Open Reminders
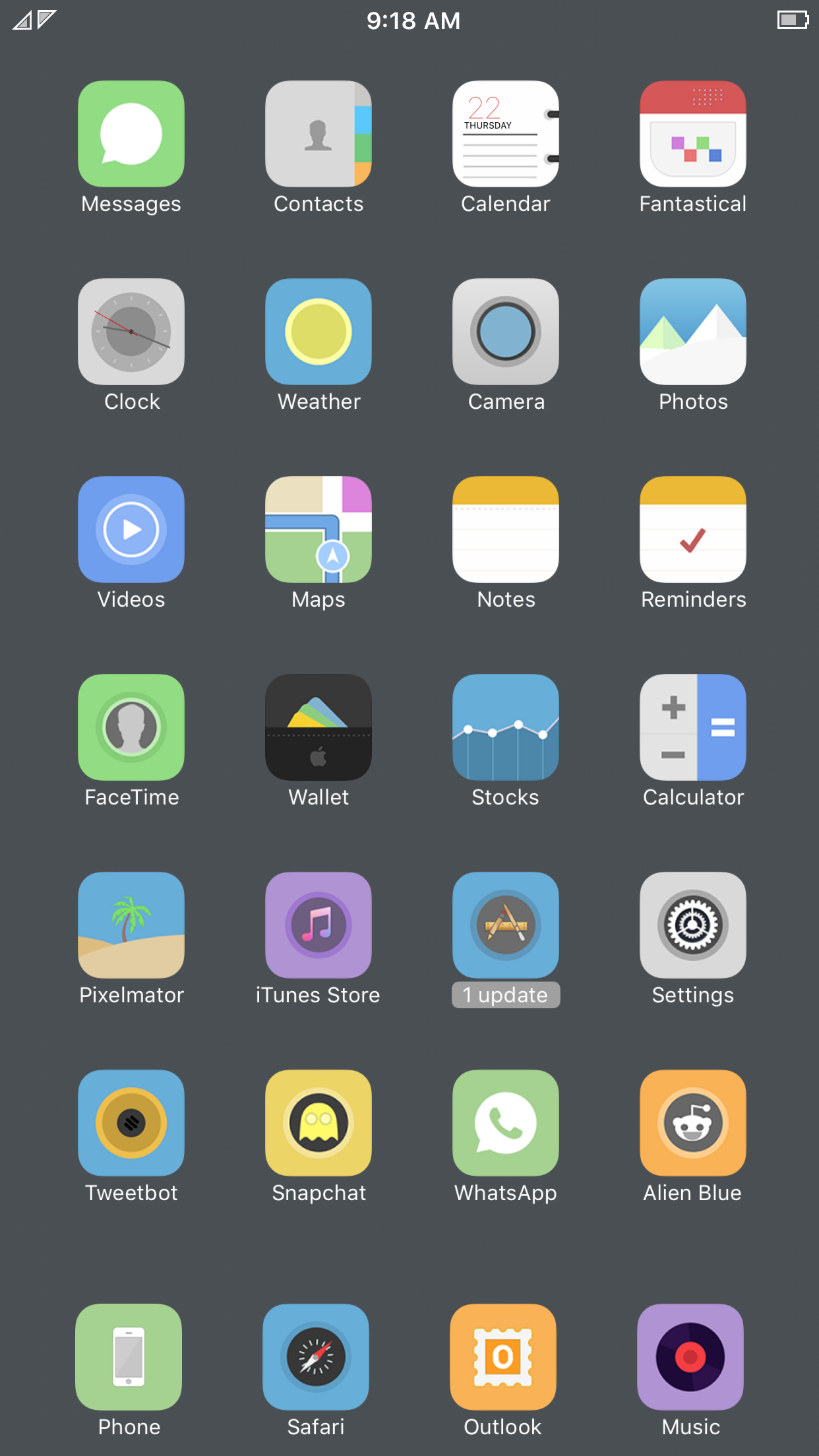The height and width of the screenshot is (1456, 819). tap(693, 530)
